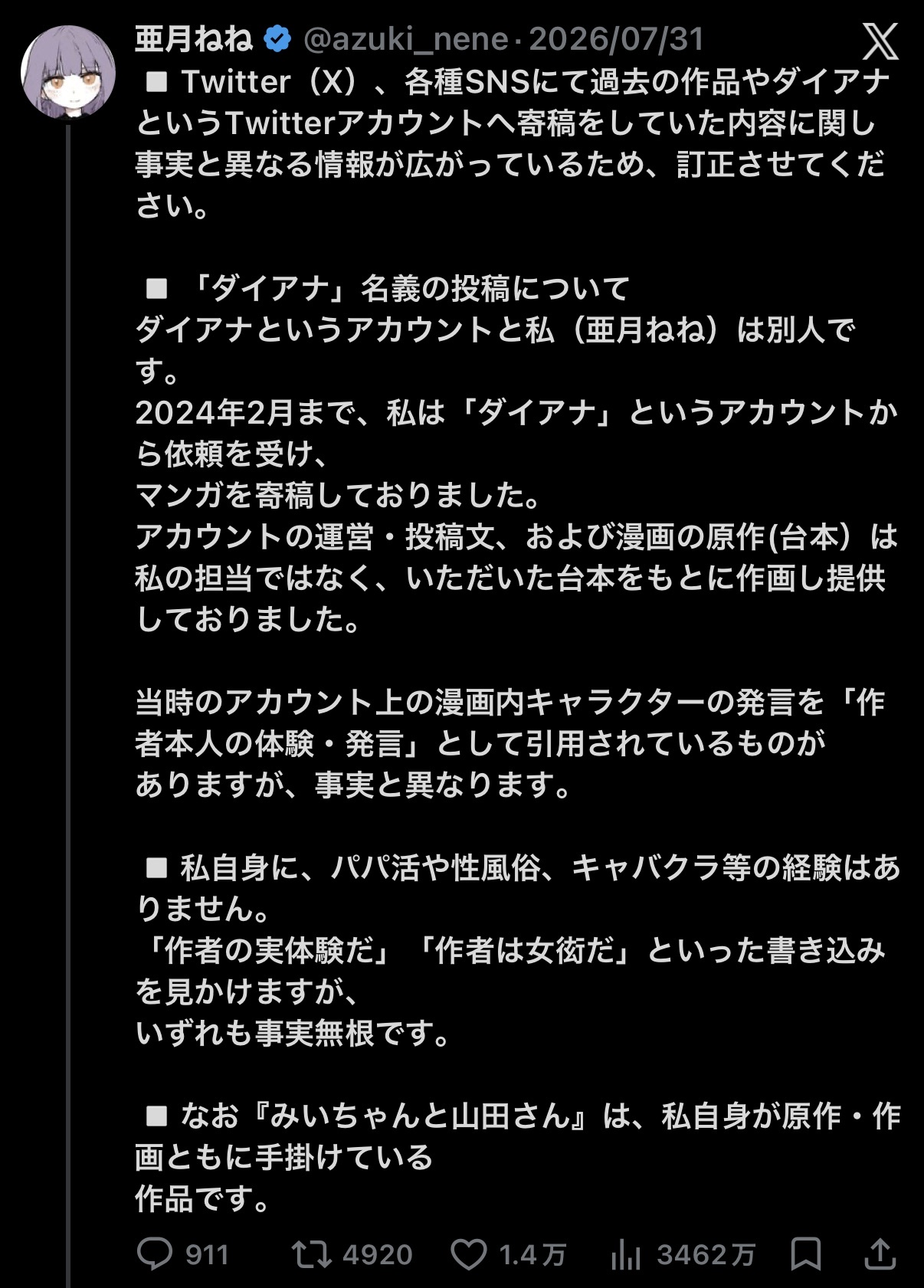The image size is (924, 1288).
Task: Tap the X logo icon
Action: tap(880, 41)
